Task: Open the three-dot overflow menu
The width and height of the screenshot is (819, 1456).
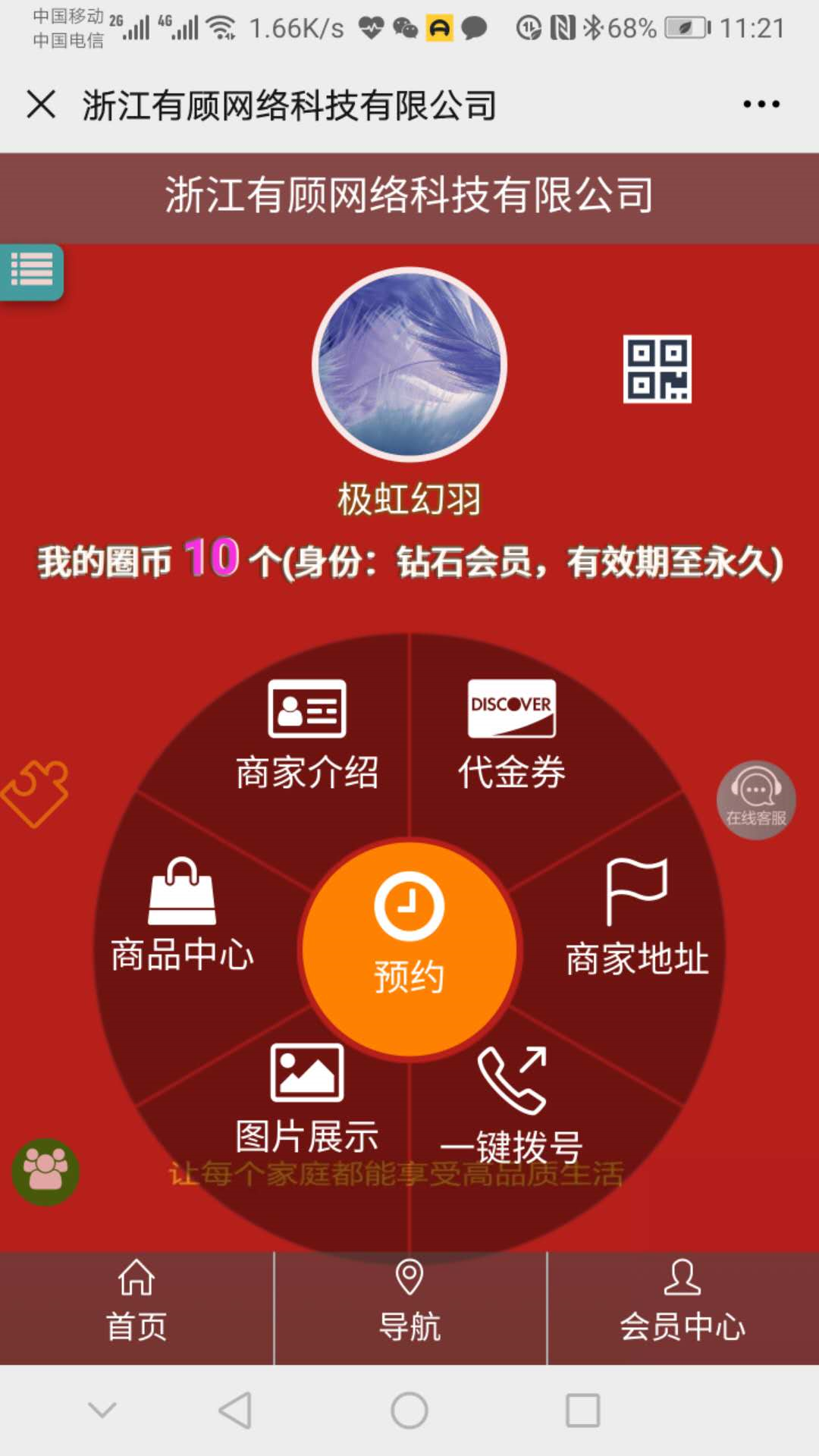Action: click(761, 104)
